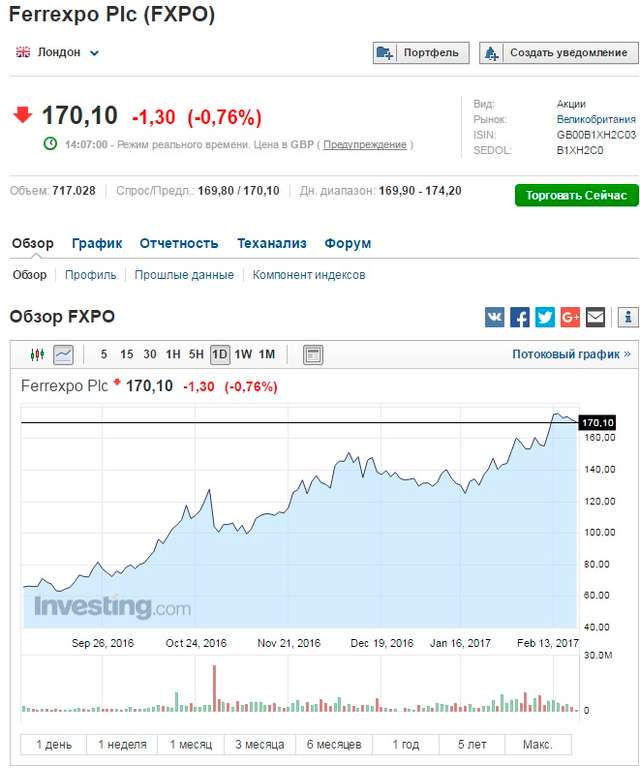Share via email envelope icon
Viewport: 640px width, 768px height.
coord(595,317)
